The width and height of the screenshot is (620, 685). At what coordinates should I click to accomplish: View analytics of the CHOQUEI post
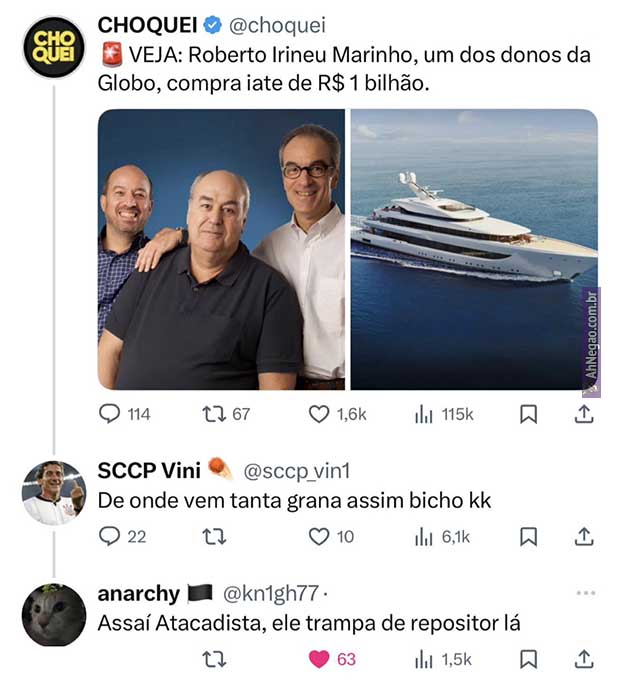423,414
